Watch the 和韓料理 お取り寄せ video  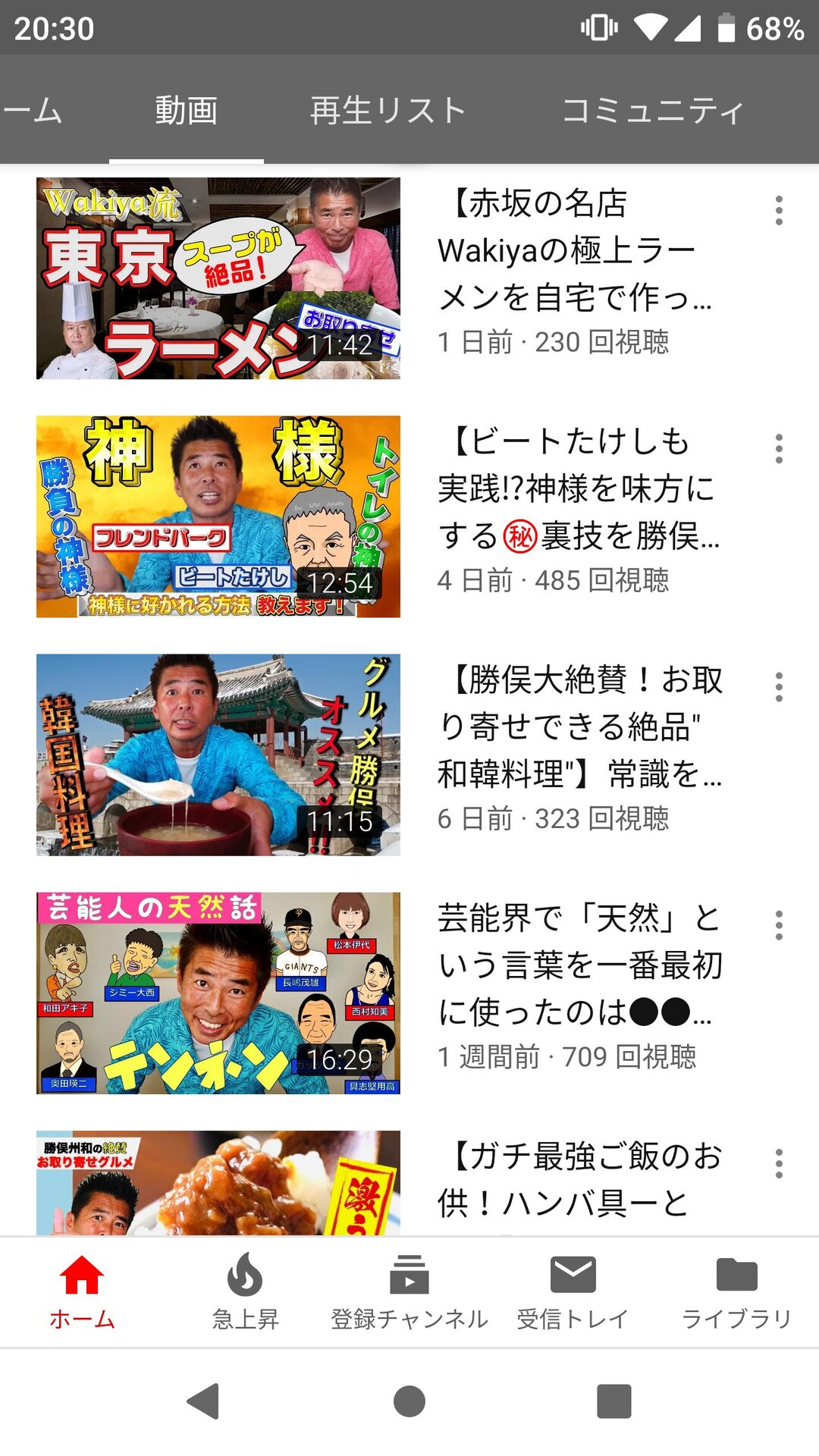tap(218, 755)
